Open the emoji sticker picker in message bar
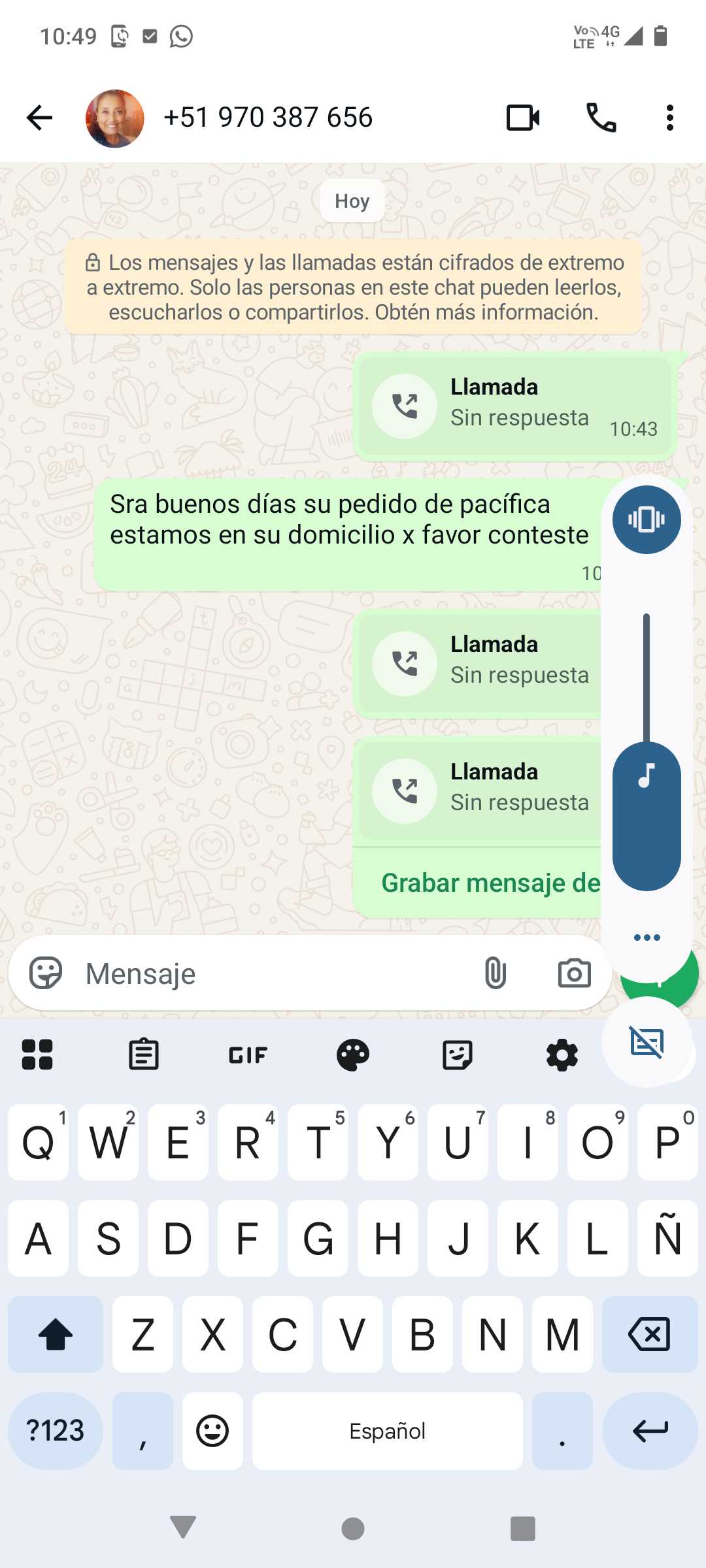This screenshot has height=1568, width=706. click(x=46, y=973)
